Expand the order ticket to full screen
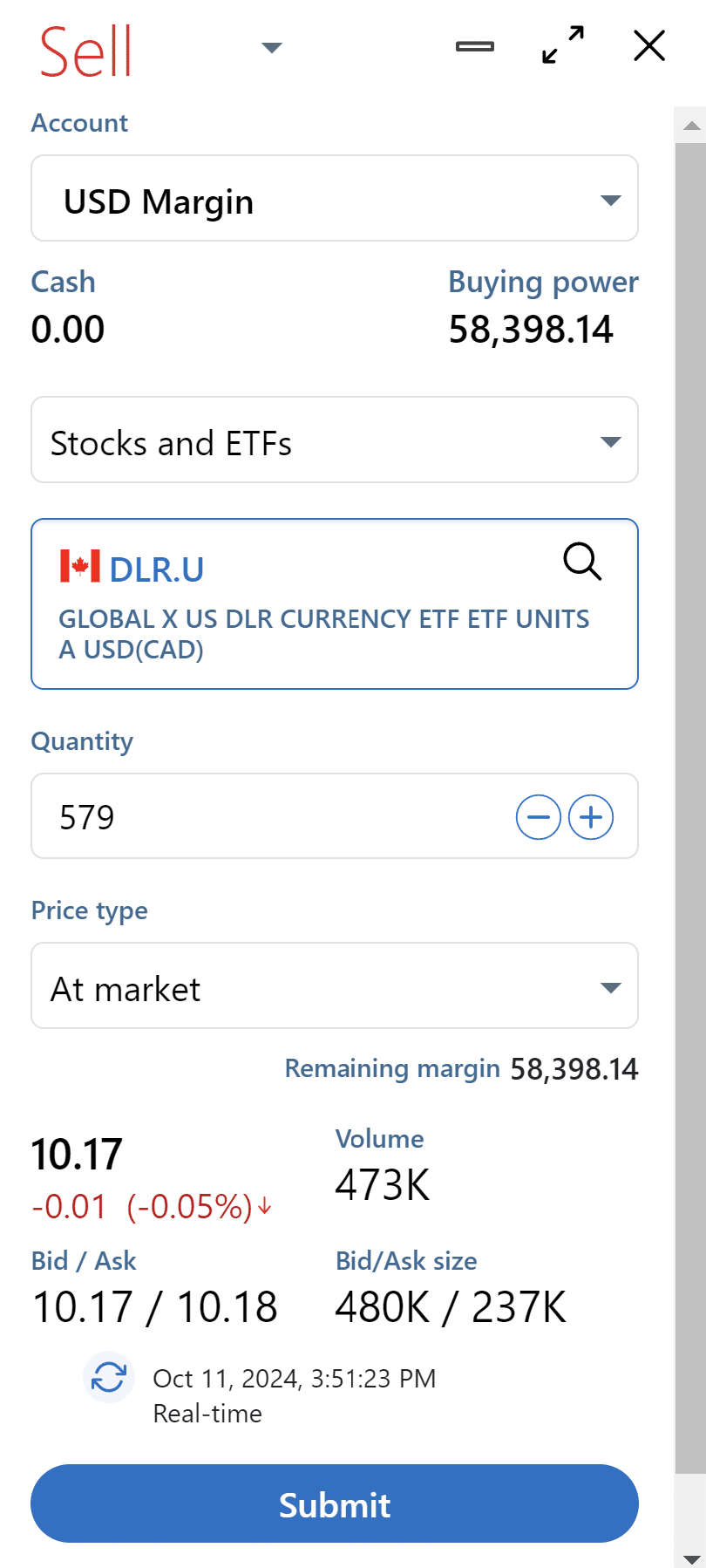The width and height of the screenshot is (706, 1568). pos(563,45)
